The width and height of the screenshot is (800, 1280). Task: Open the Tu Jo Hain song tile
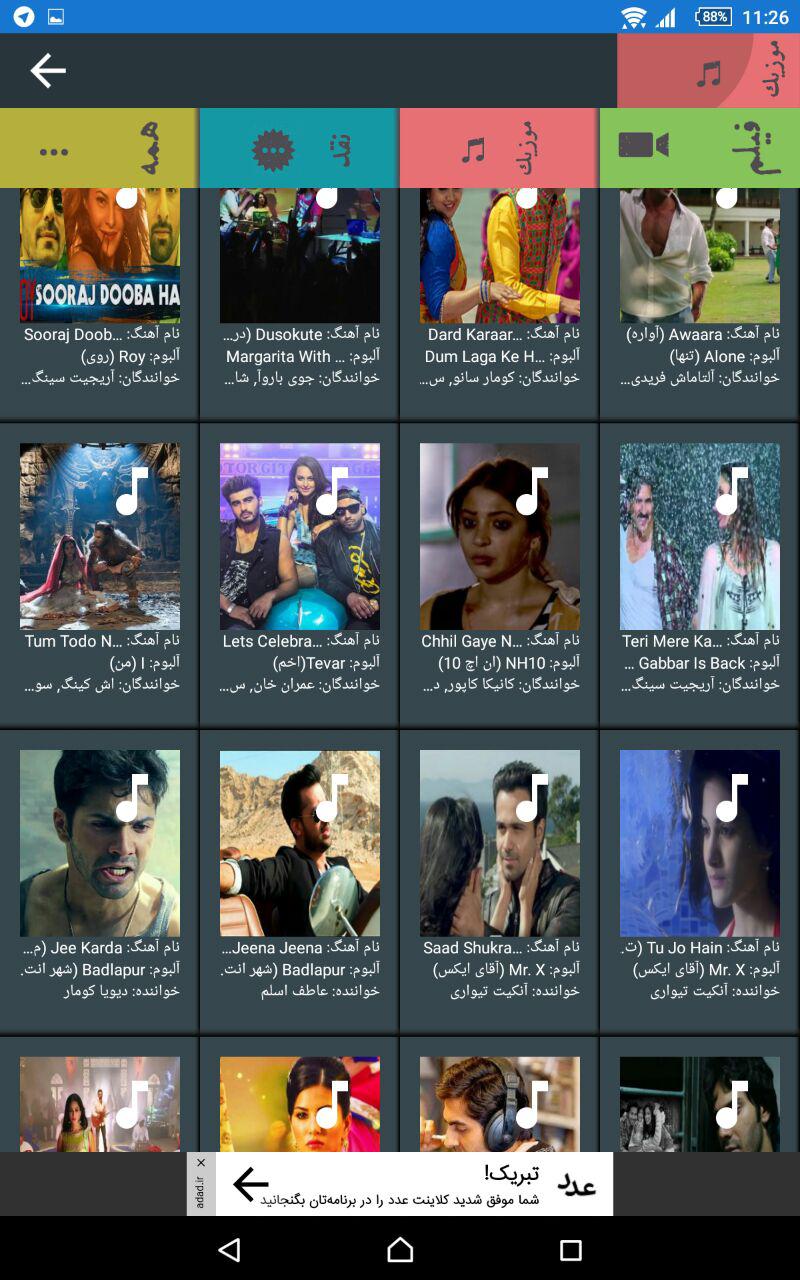[x=699, y=881]
